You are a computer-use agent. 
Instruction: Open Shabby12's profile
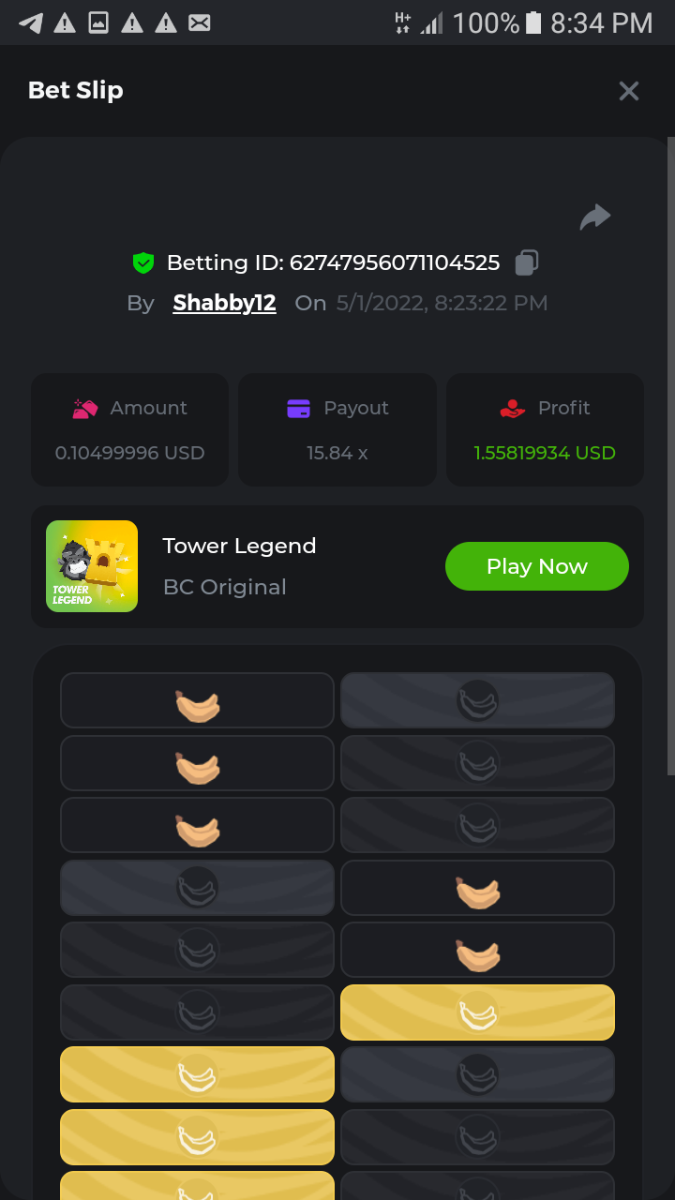(224, 303)
